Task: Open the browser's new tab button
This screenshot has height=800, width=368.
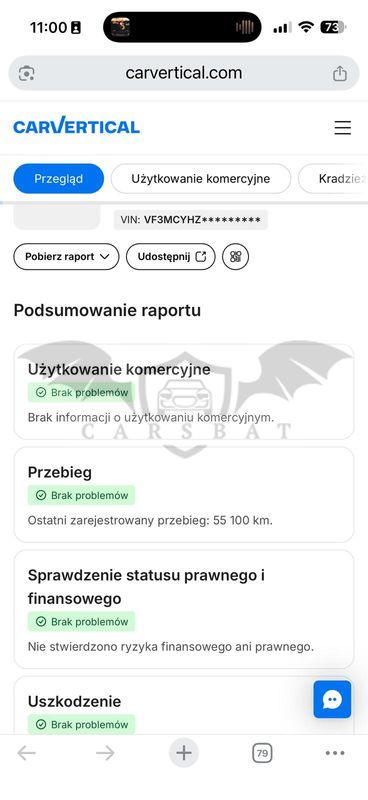Action: pyautogui.click(x=184, y=753)
